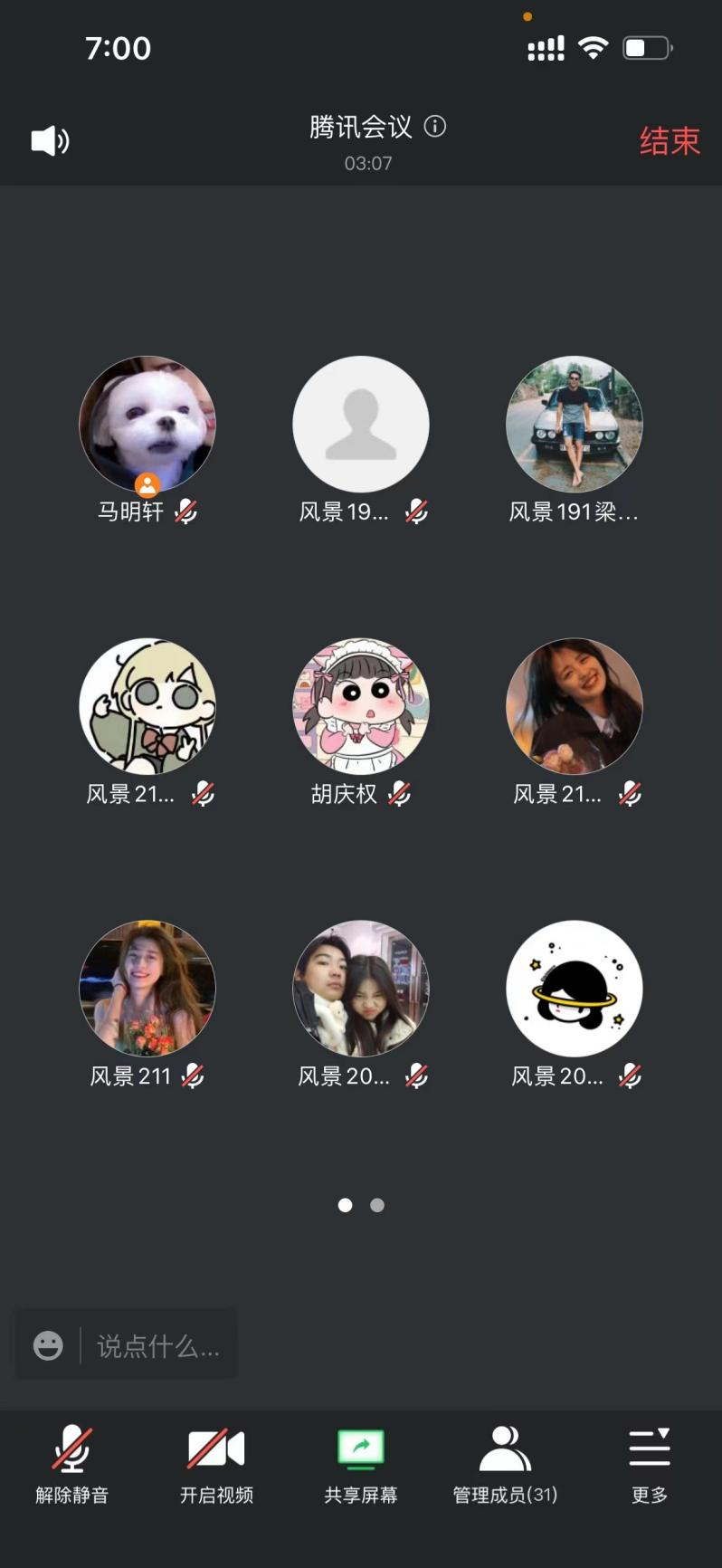Open the 更多 menu
This screenshot has width=722, height=1568.
point(650,1464)
